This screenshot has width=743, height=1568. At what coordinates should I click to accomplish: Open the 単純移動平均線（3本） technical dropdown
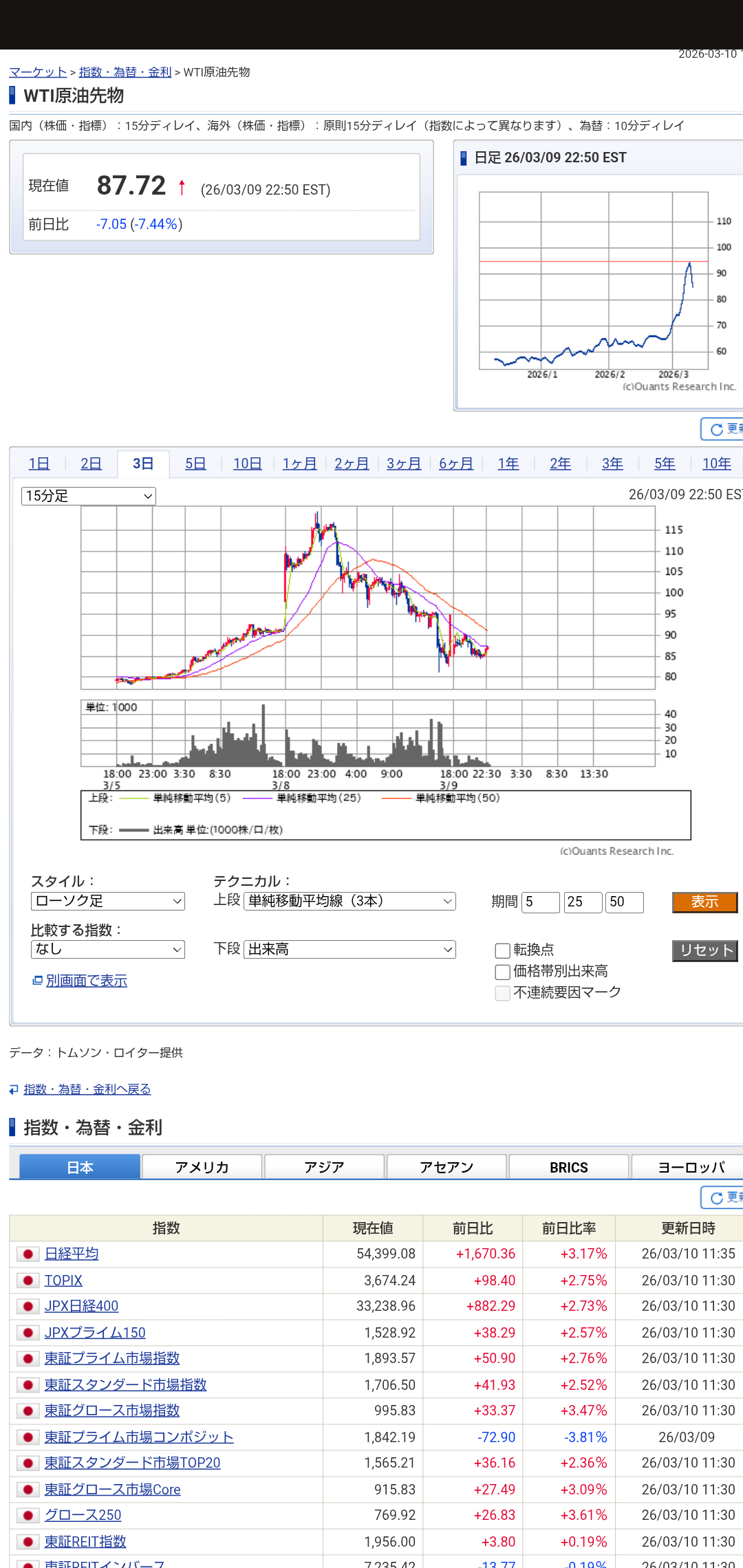tap(349, 901)
